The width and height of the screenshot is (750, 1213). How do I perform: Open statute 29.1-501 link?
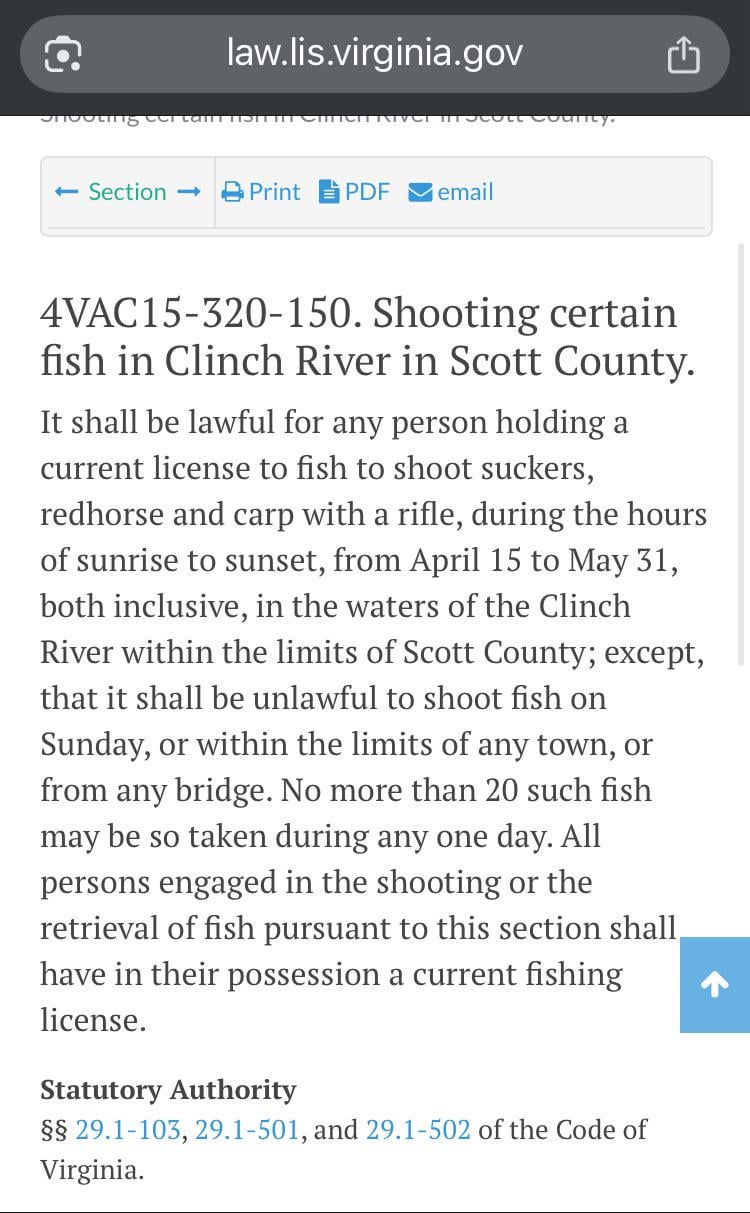click(x=247, y=1130)
